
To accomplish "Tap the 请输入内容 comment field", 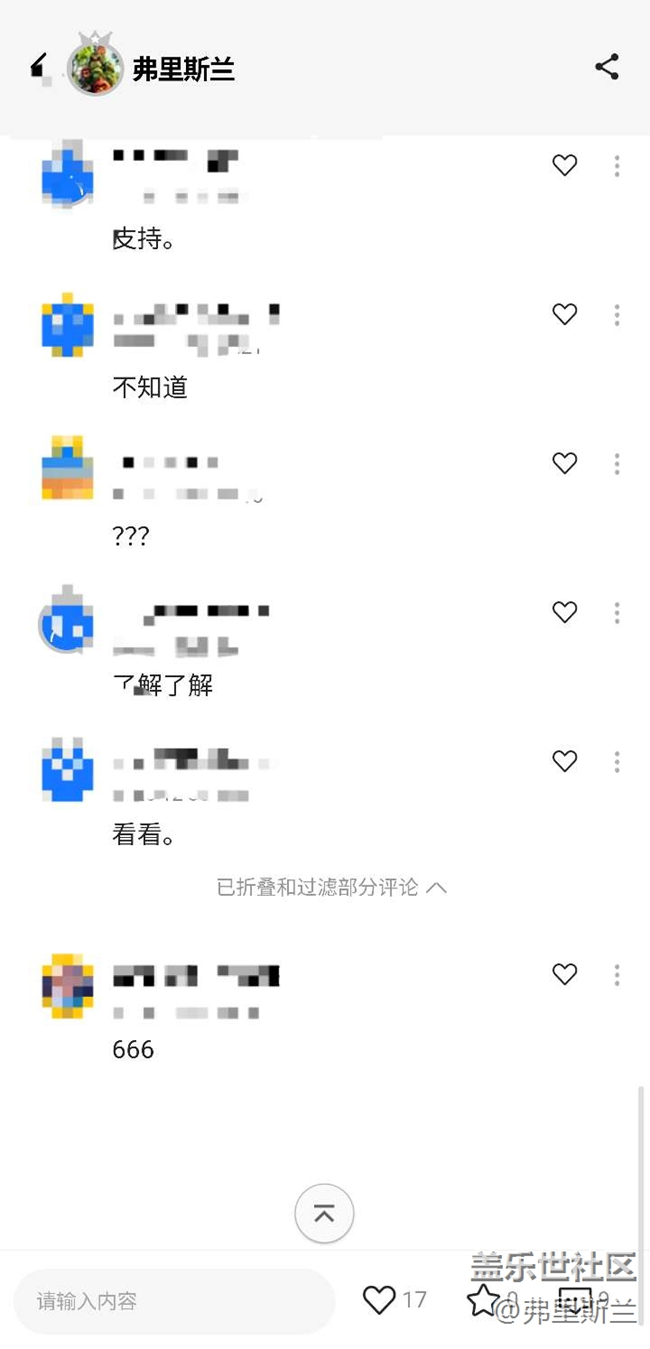I will 175,1301.
